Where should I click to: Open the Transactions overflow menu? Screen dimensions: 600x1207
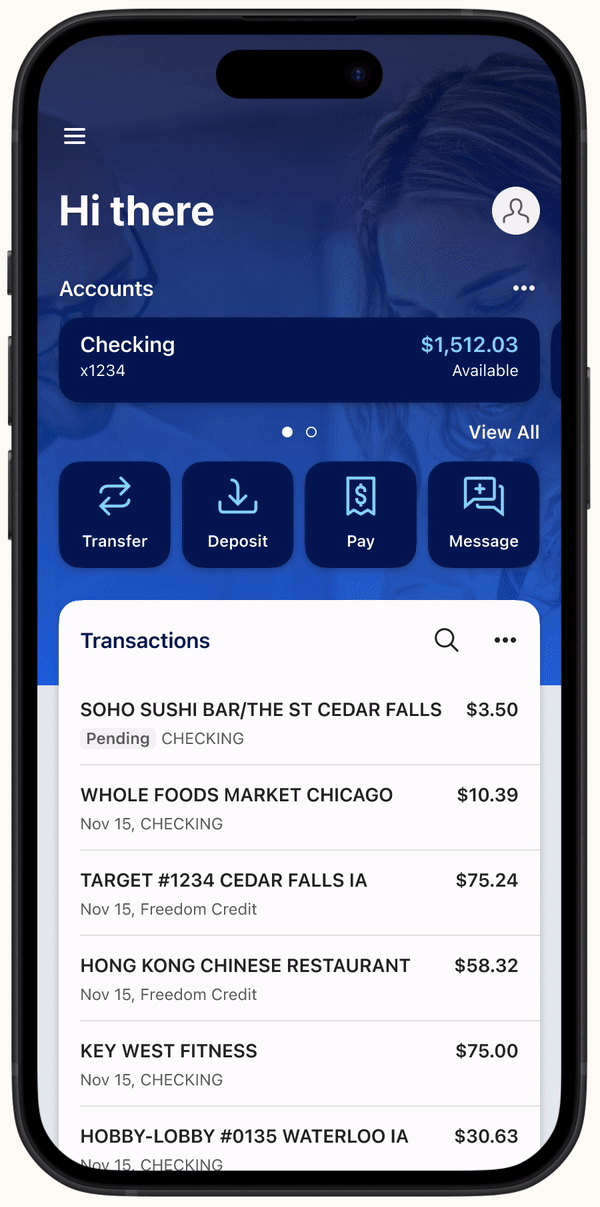(505, 640)
